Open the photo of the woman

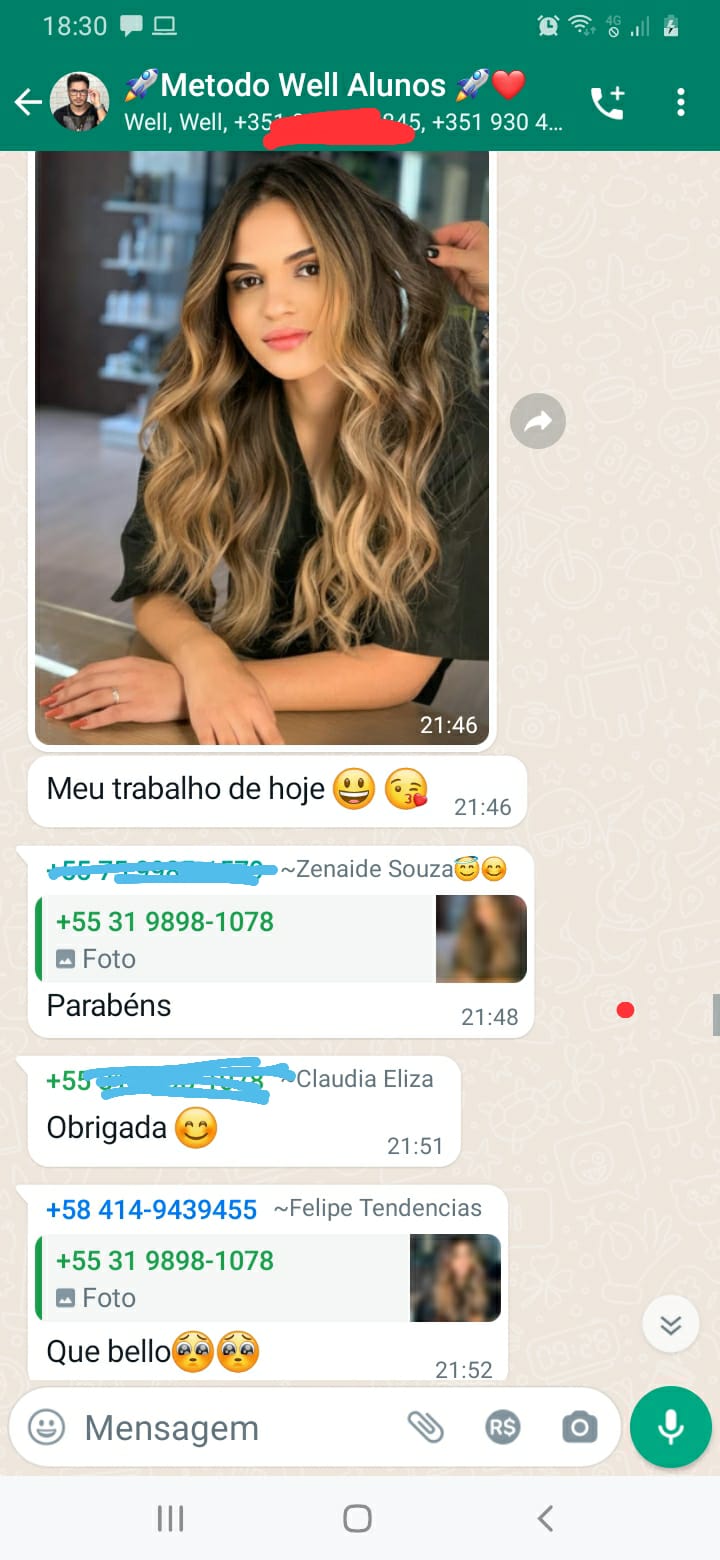coord(262,447)
